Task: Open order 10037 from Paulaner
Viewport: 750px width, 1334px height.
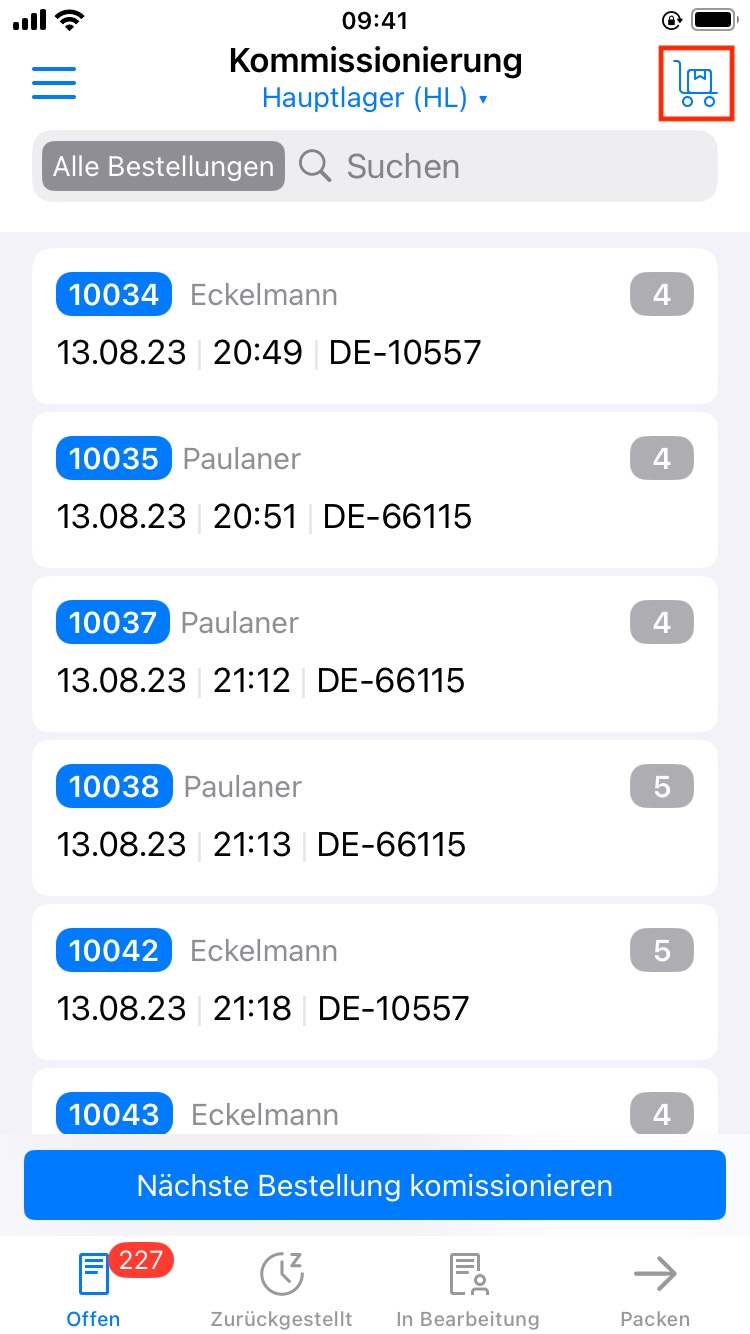Action: coord(375,653)
